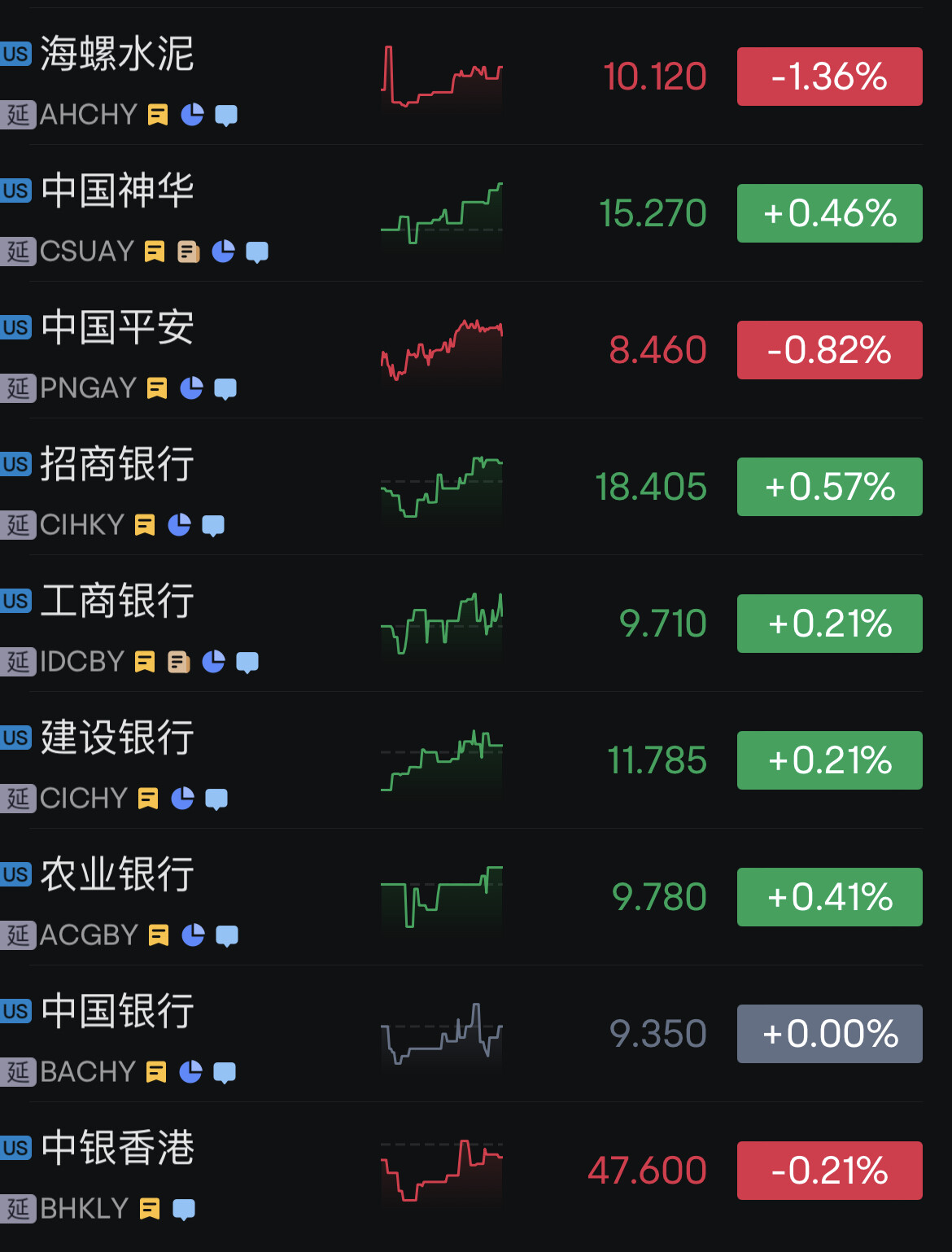952x1252 pixels.
Task: Click the price 47.600 of 中银香港
Action: pyautogui.click(x=645, y=1169)
